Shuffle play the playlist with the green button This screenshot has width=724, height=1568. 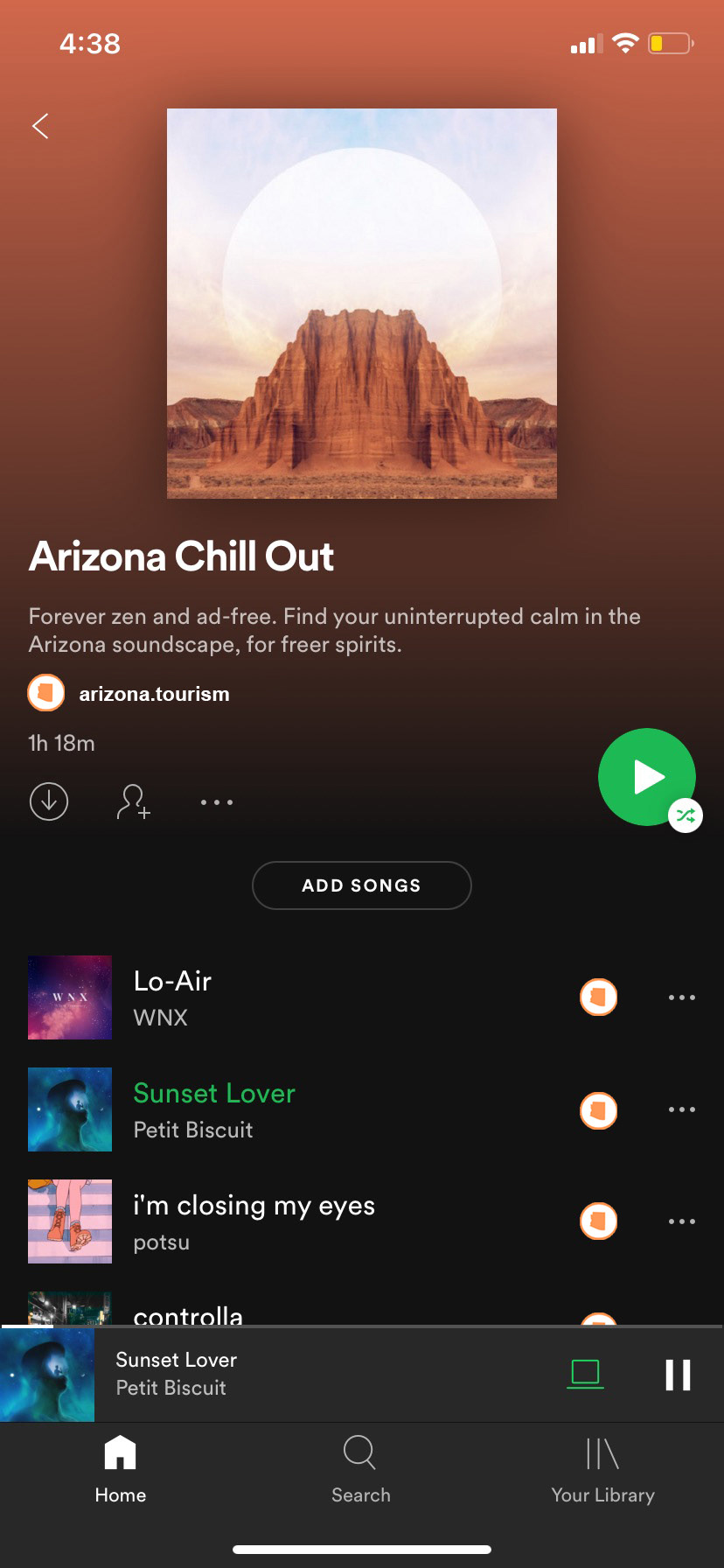click(x=647, y=777)
